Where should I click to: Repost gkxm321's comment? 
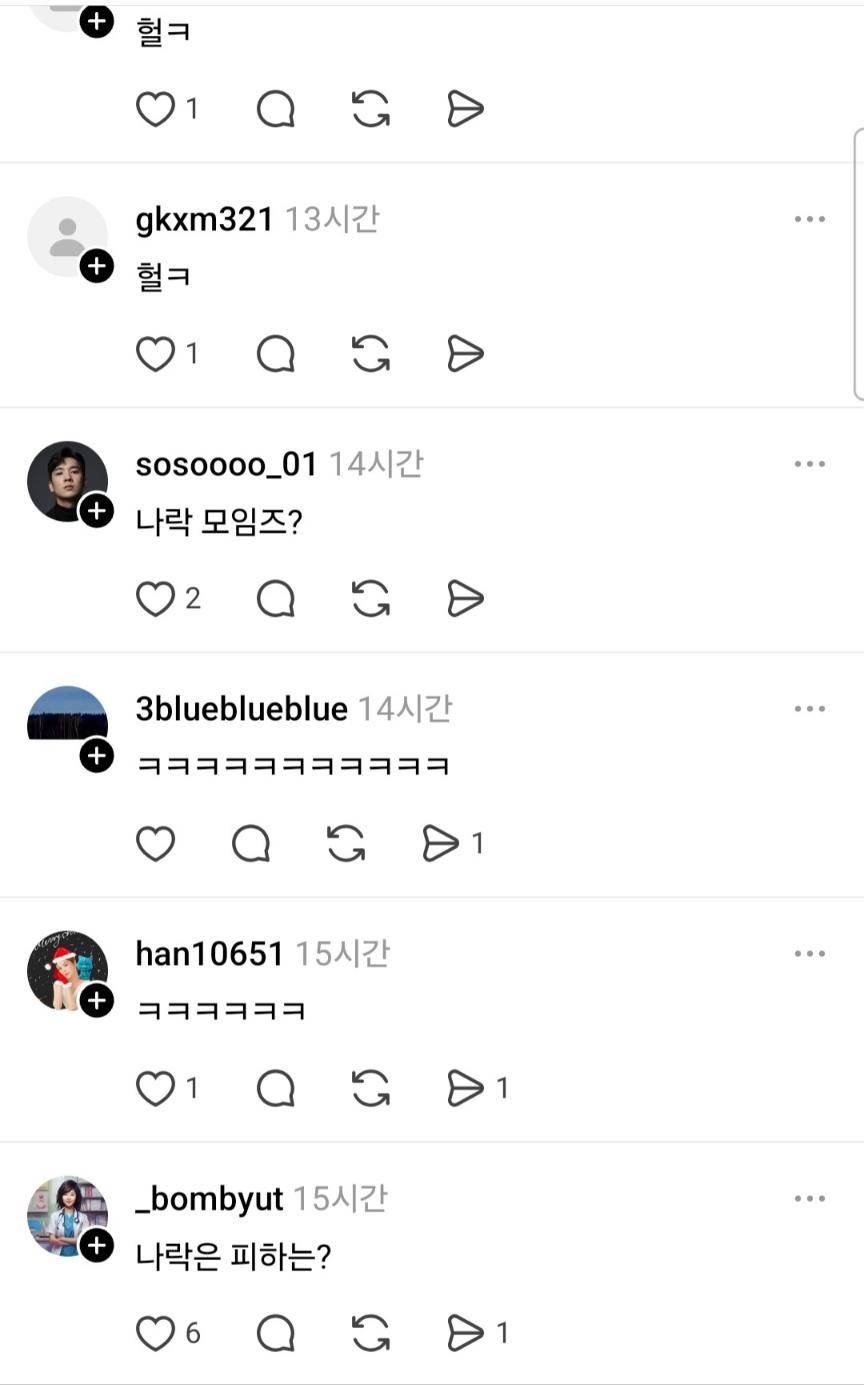click(371, 354)
